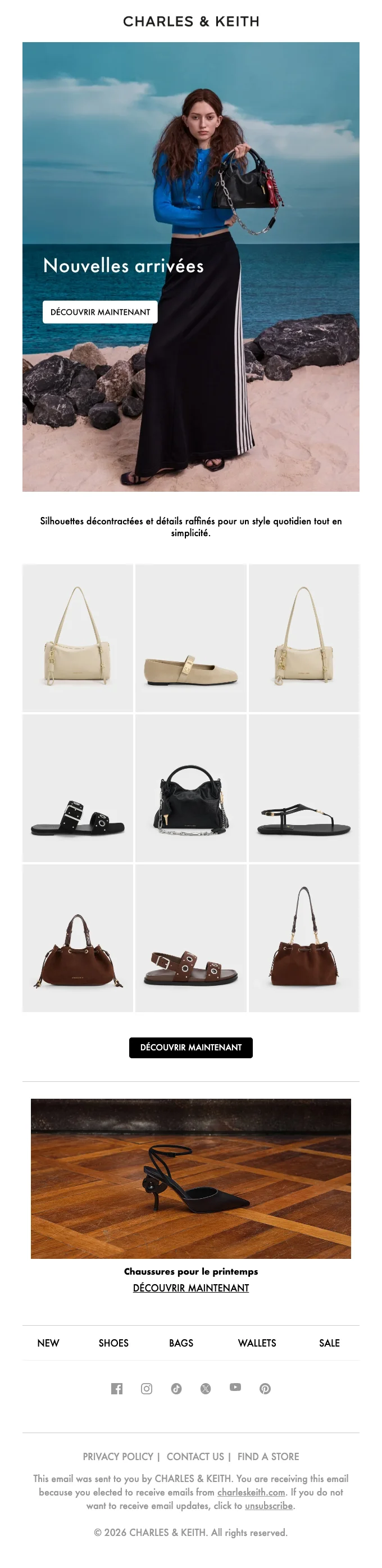
Task: Read the PRIVACY POLICY
Action: [118, 1456]
